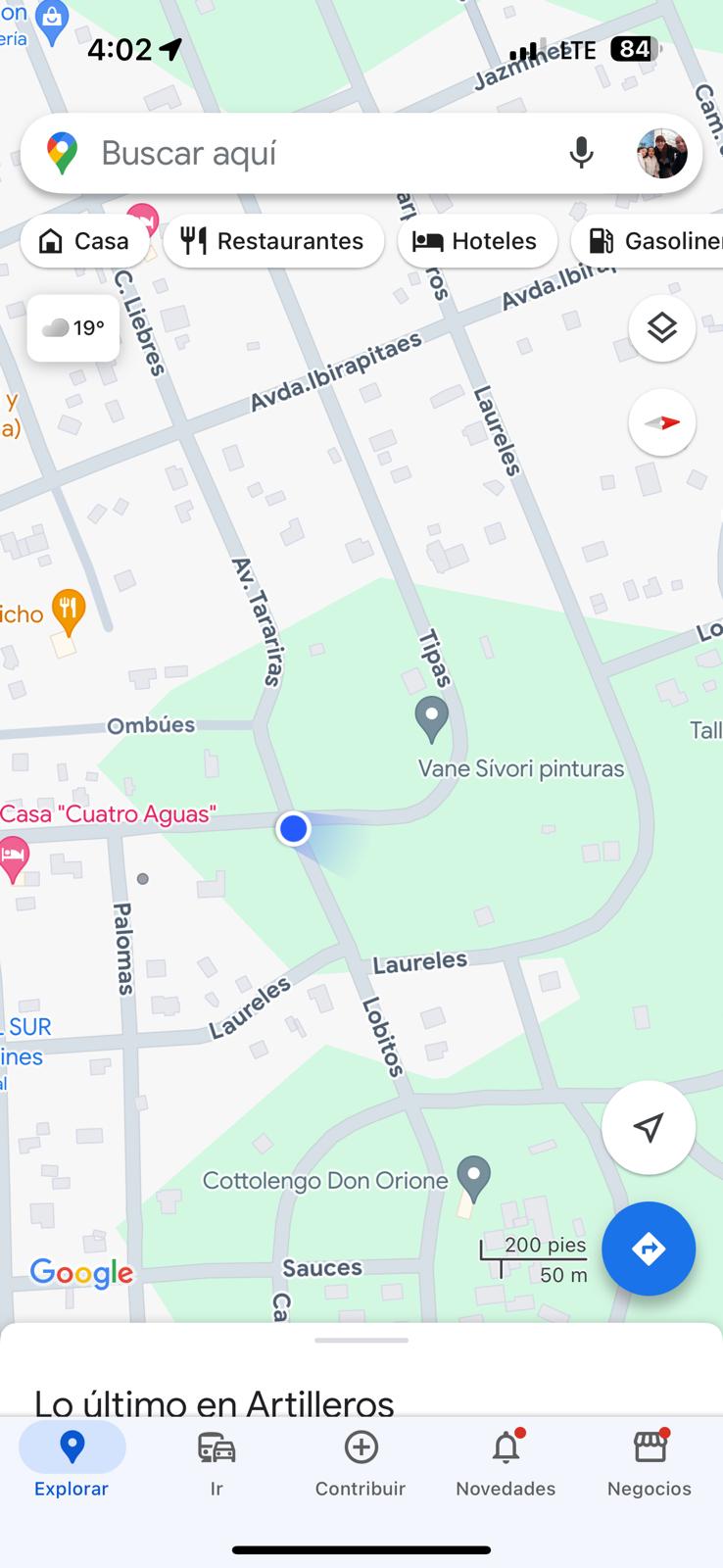Screen dimensions: 723x1568
Task: Open directions with the blue arrow button
Action: (x=649, y=1249)
